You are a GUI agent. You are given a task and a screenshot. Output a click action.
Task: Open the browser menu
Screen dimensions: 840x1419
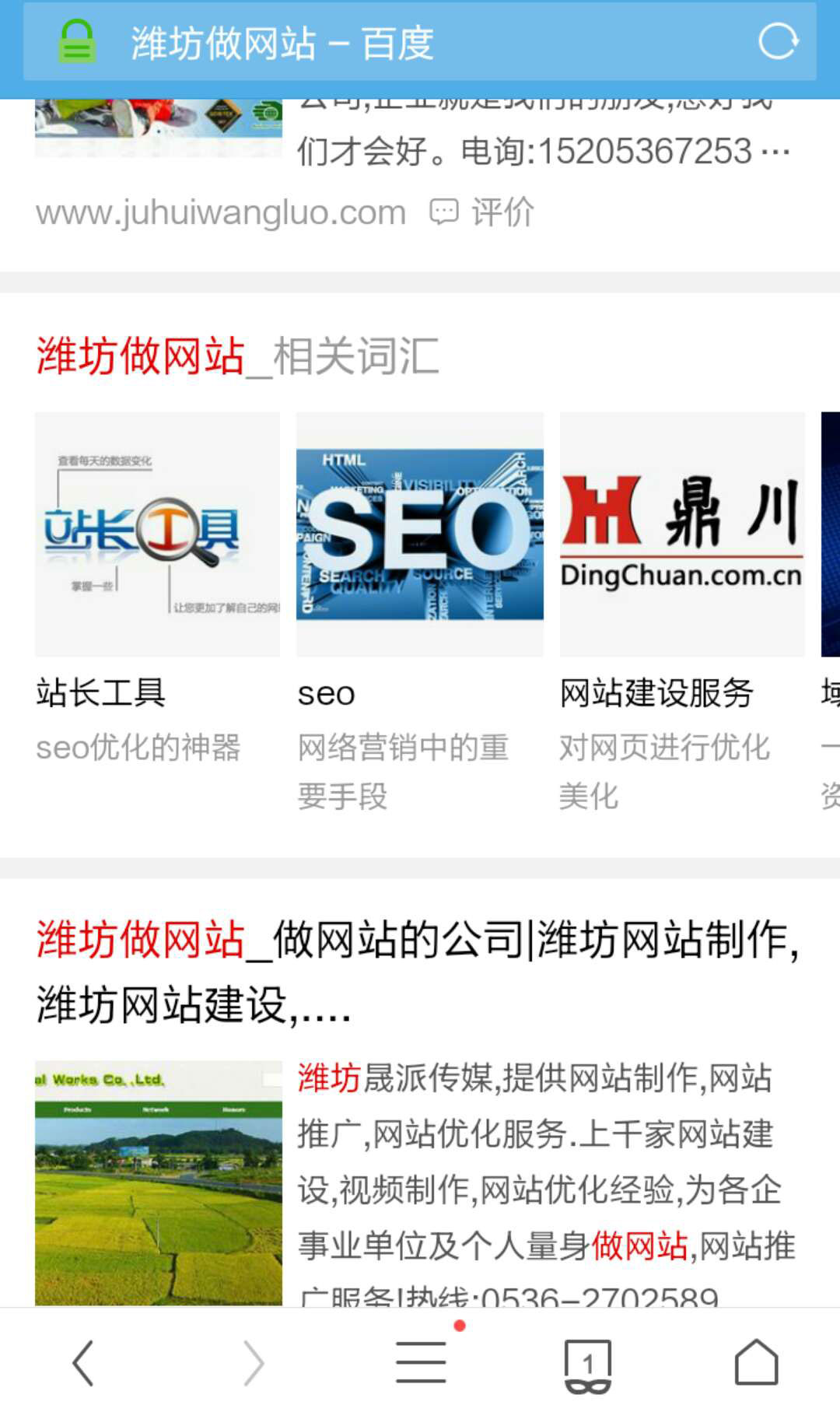pos(421,1363)
